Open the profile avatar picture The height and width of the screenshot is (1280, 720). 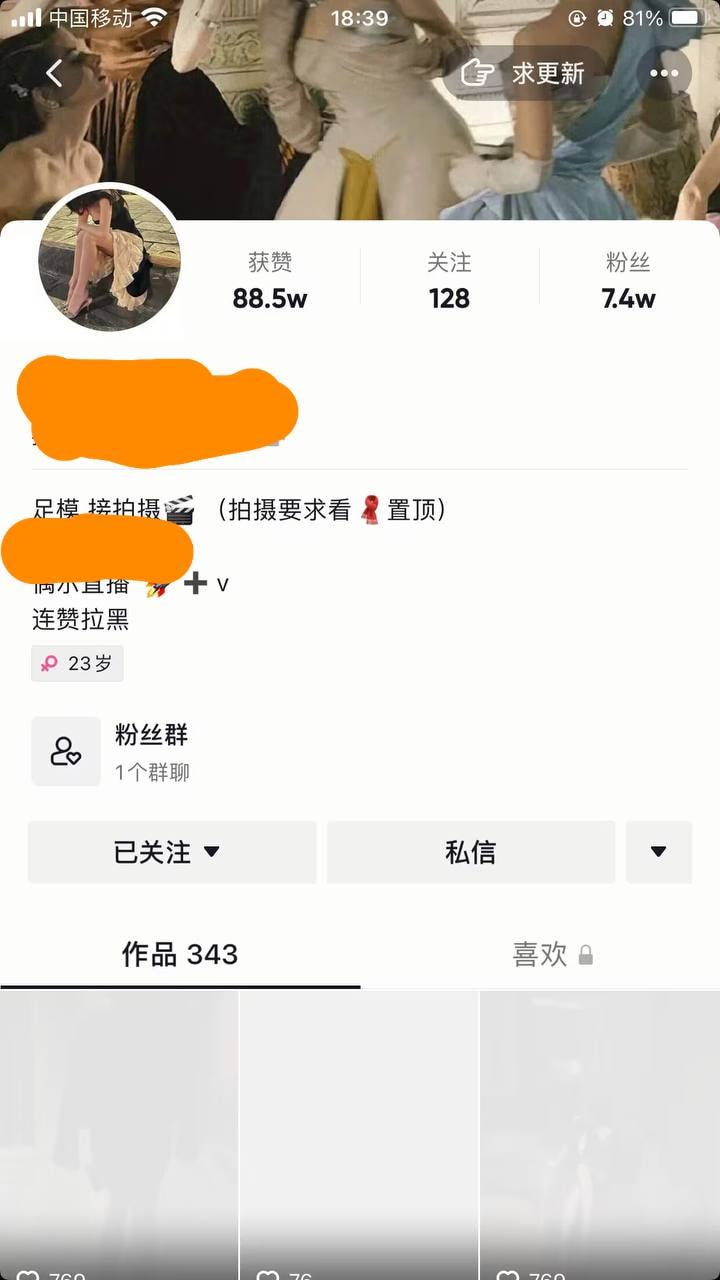pyautogui.click(x=109, y=260)
